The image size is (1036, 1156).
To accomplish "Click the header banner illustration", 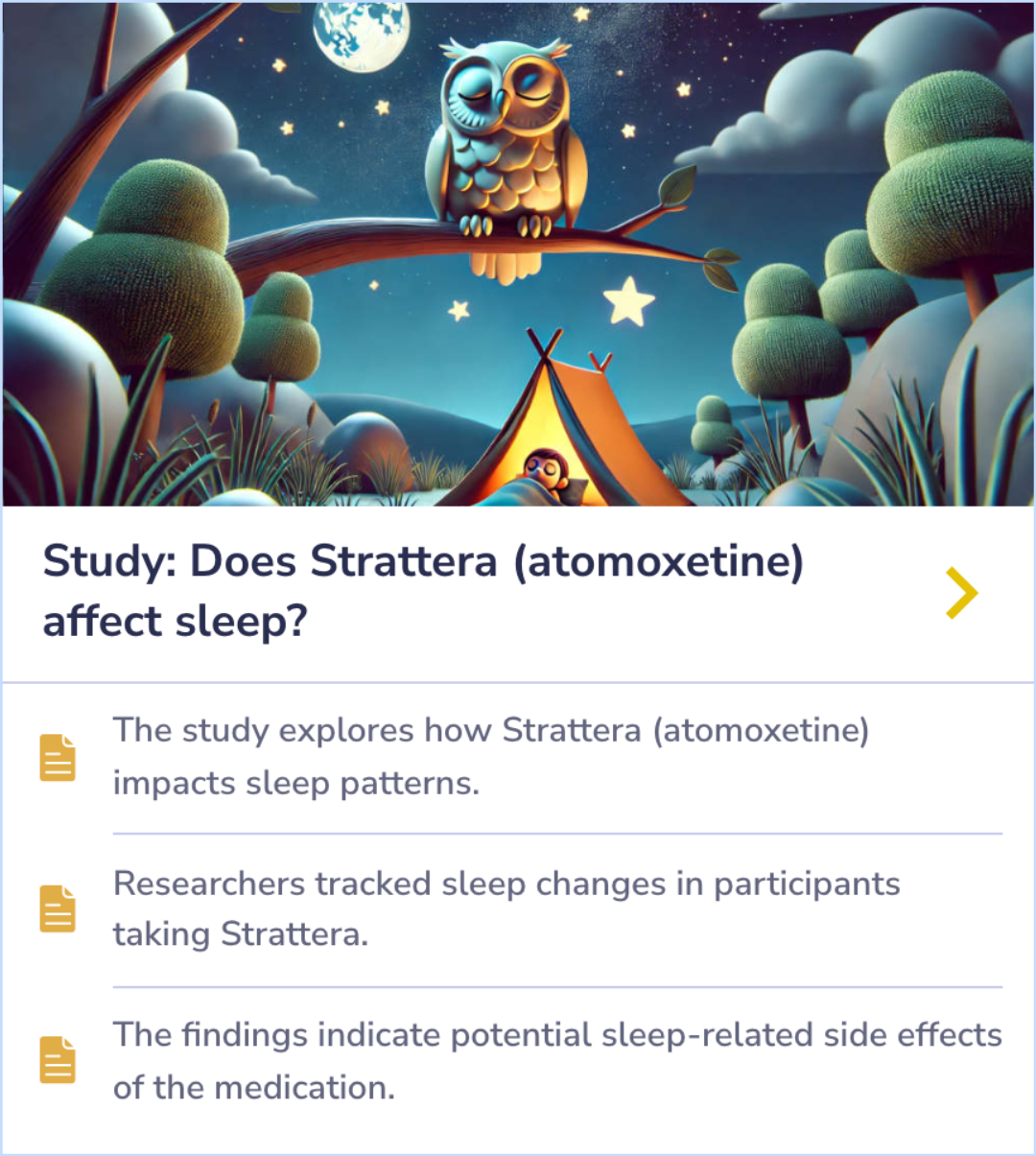I will tap(518, 253).
